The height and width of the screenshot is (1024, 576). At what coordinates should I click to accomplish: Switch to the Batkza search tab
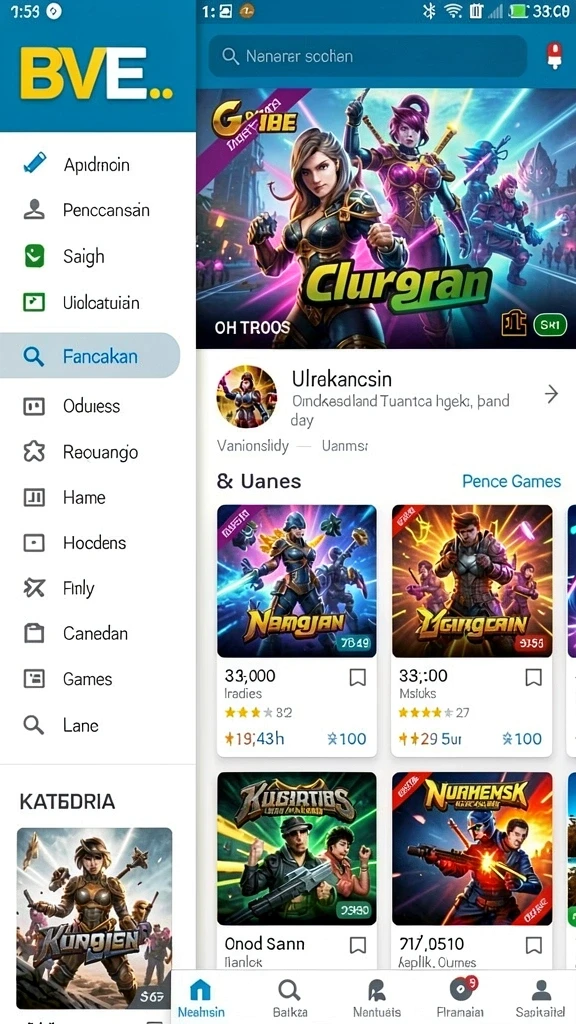[x=289, y=999]
